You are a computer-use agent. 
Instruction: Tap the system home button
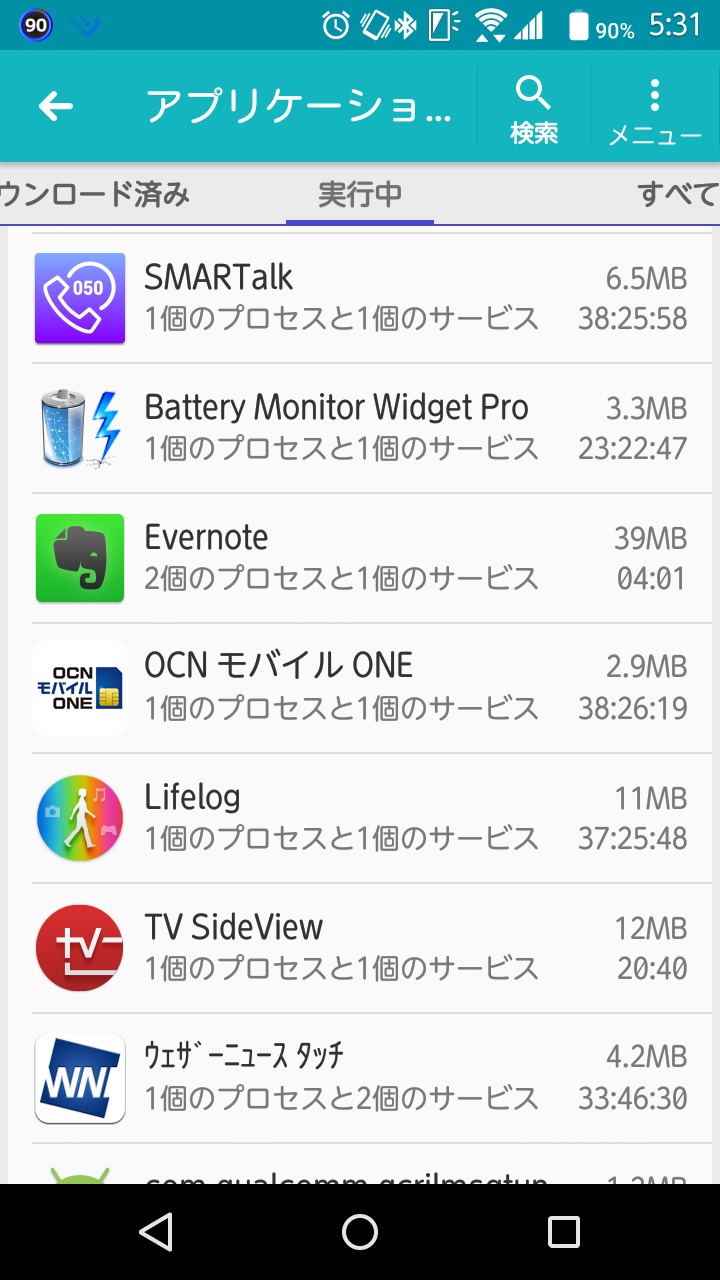click(x=360, y=1232)
